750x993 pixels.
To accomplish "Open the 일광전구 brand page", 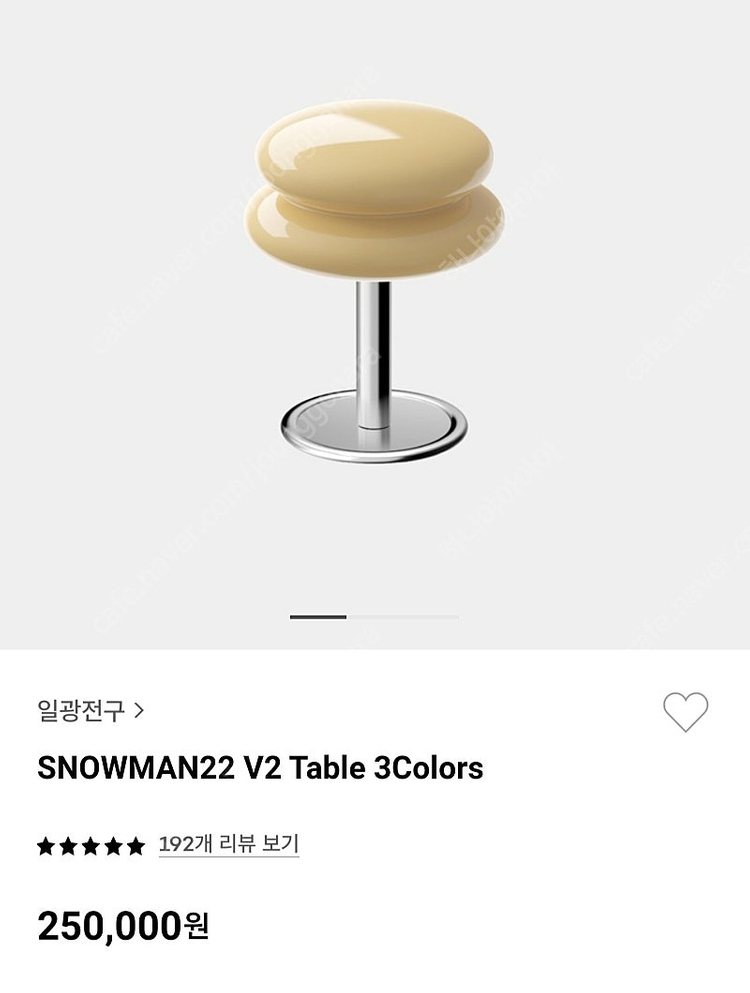I will coord(90,711).
